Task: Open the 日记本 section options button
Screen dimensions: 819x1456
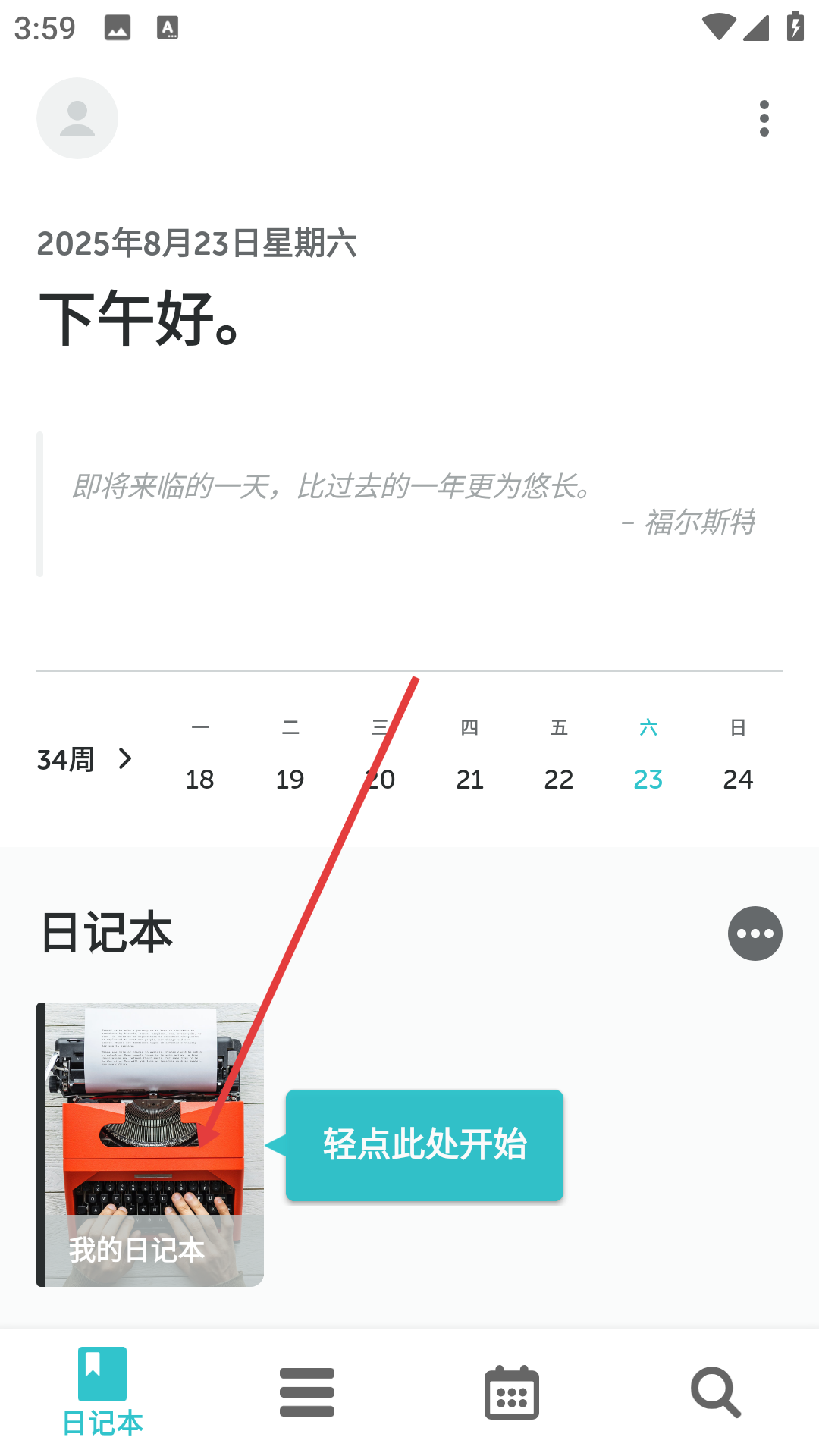Action: click(x=755, y=934)
